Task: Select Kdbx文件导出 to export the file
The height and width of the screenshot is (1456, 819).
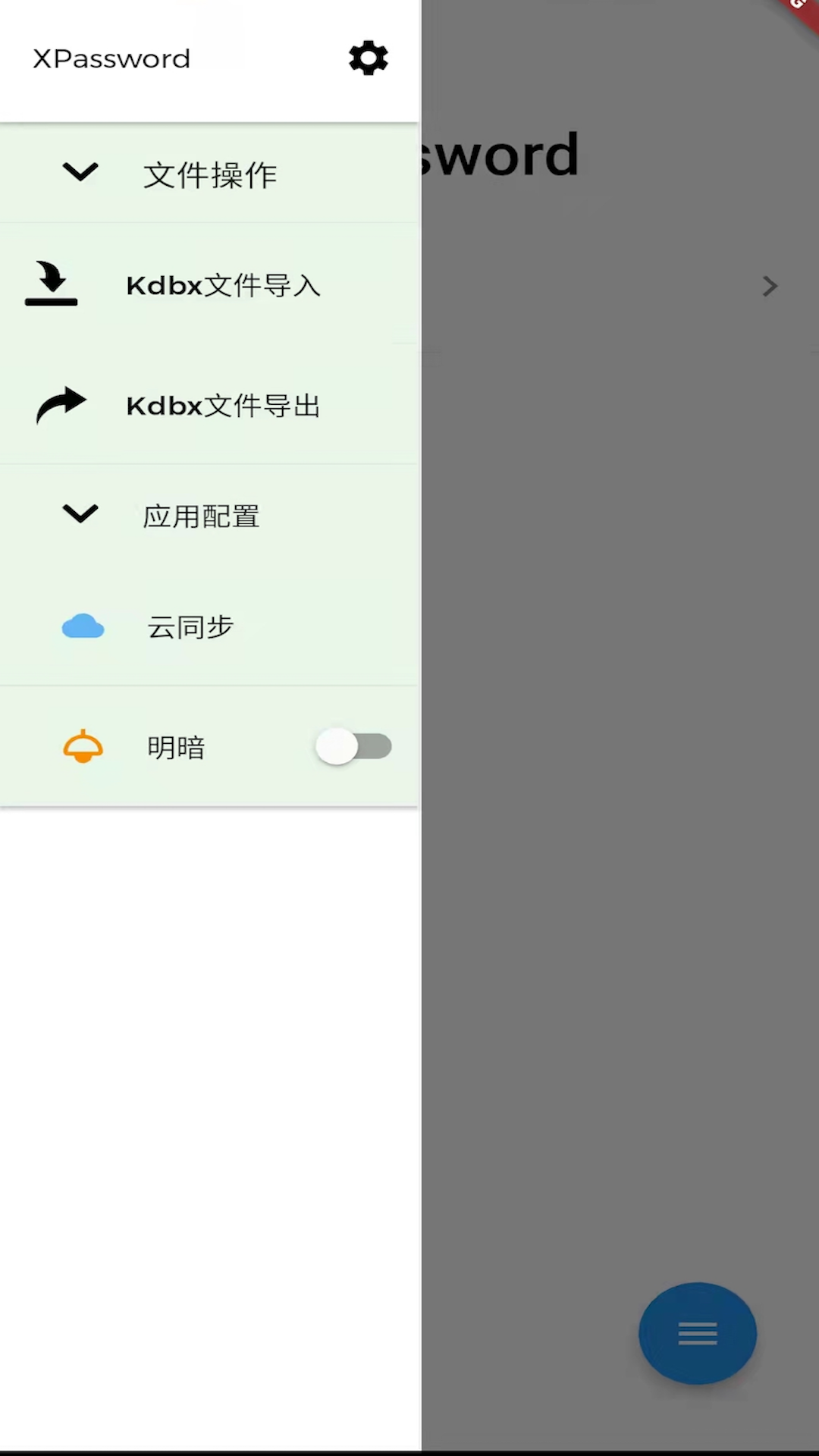Action: 223,406
